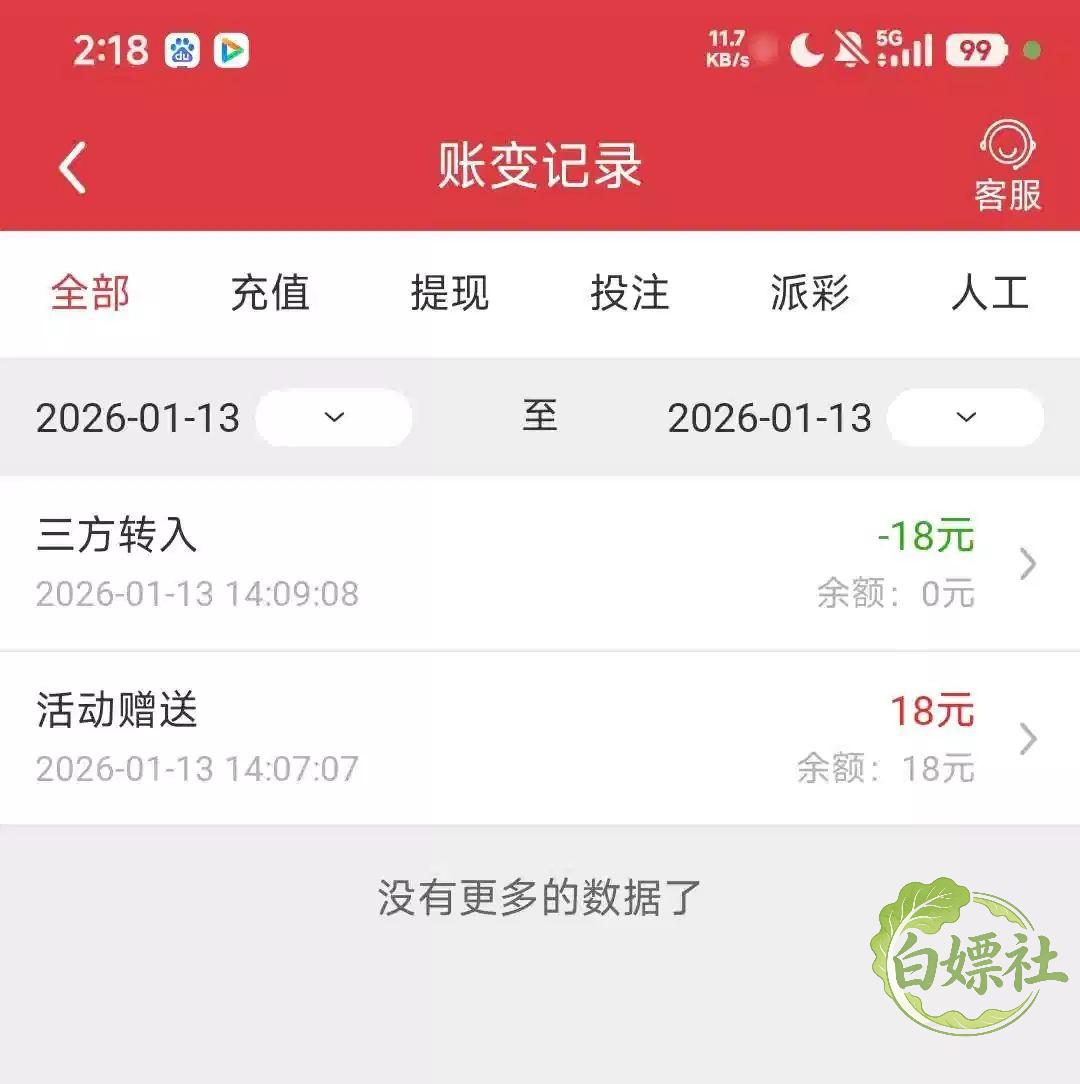1080x1084 pixels.
Task: View the 活动赠送 record details
Action: pyautogui.click(x=540, y=738)
